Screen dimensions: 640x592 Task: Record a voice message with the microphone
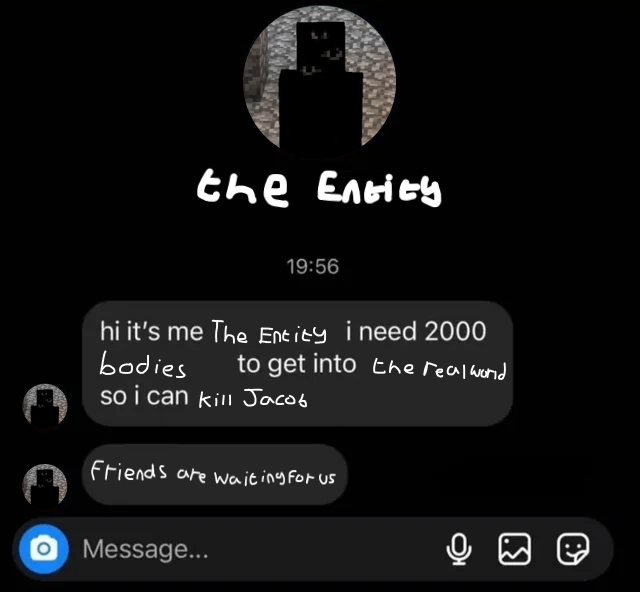[x=459, y=549]
